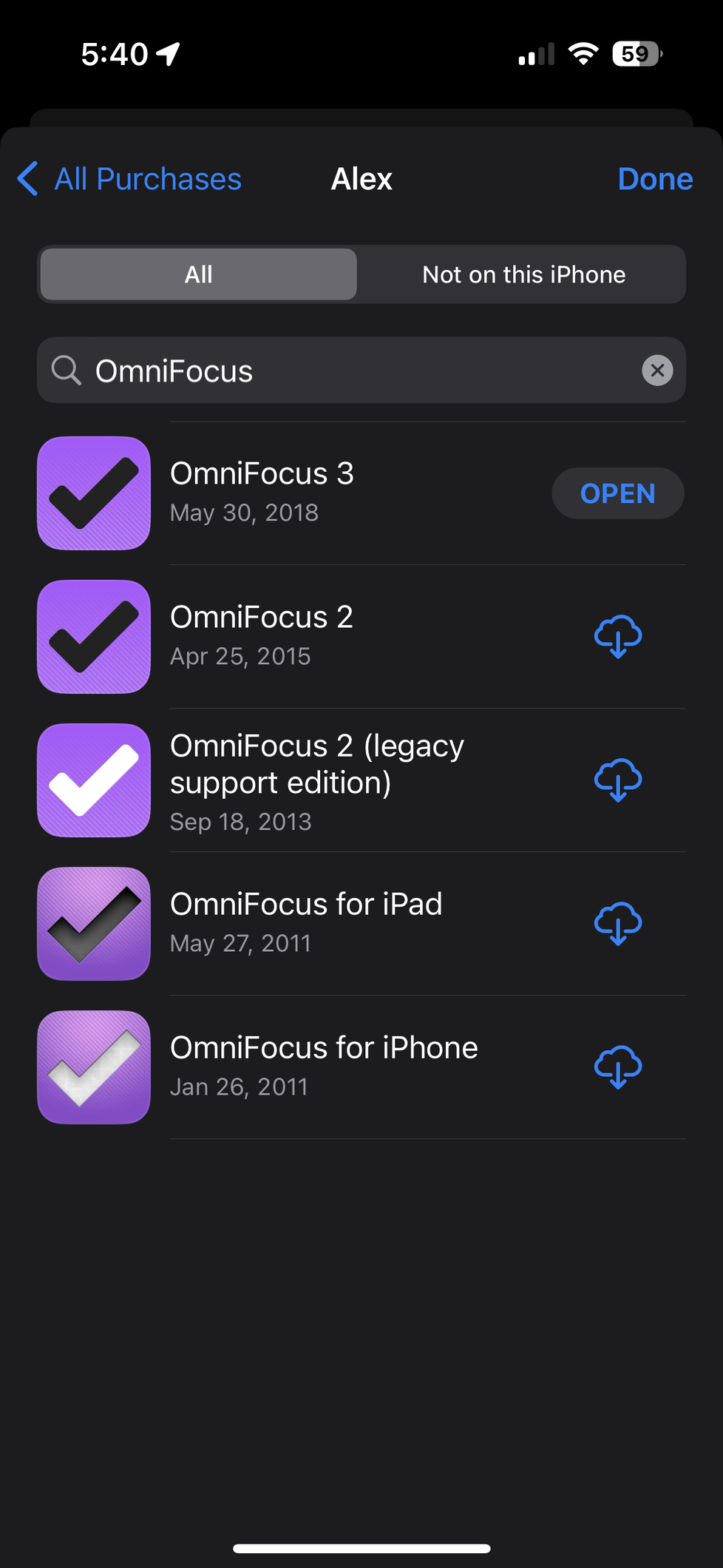The image size is (723, 1568).
Task: Tap All Purchases link
Action: (x=147, y=178)
